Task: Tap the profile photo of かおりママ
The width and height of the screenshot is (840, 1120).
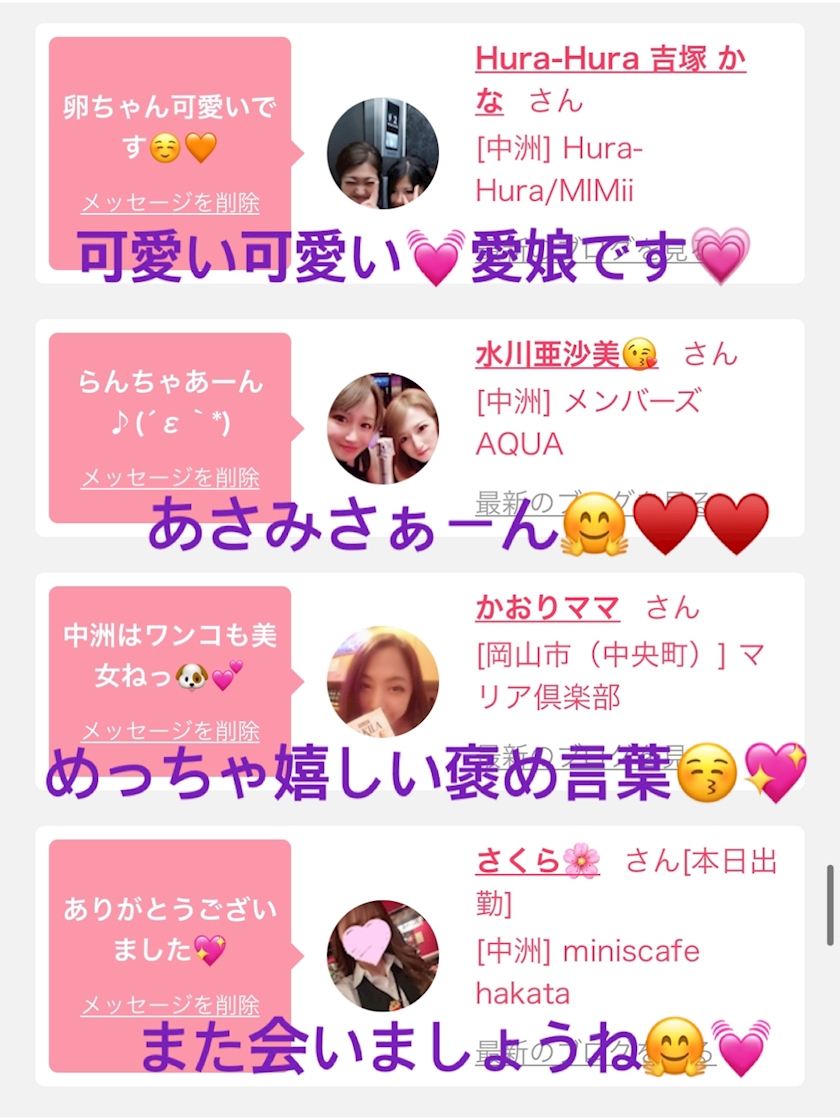Action: point(383,681)
